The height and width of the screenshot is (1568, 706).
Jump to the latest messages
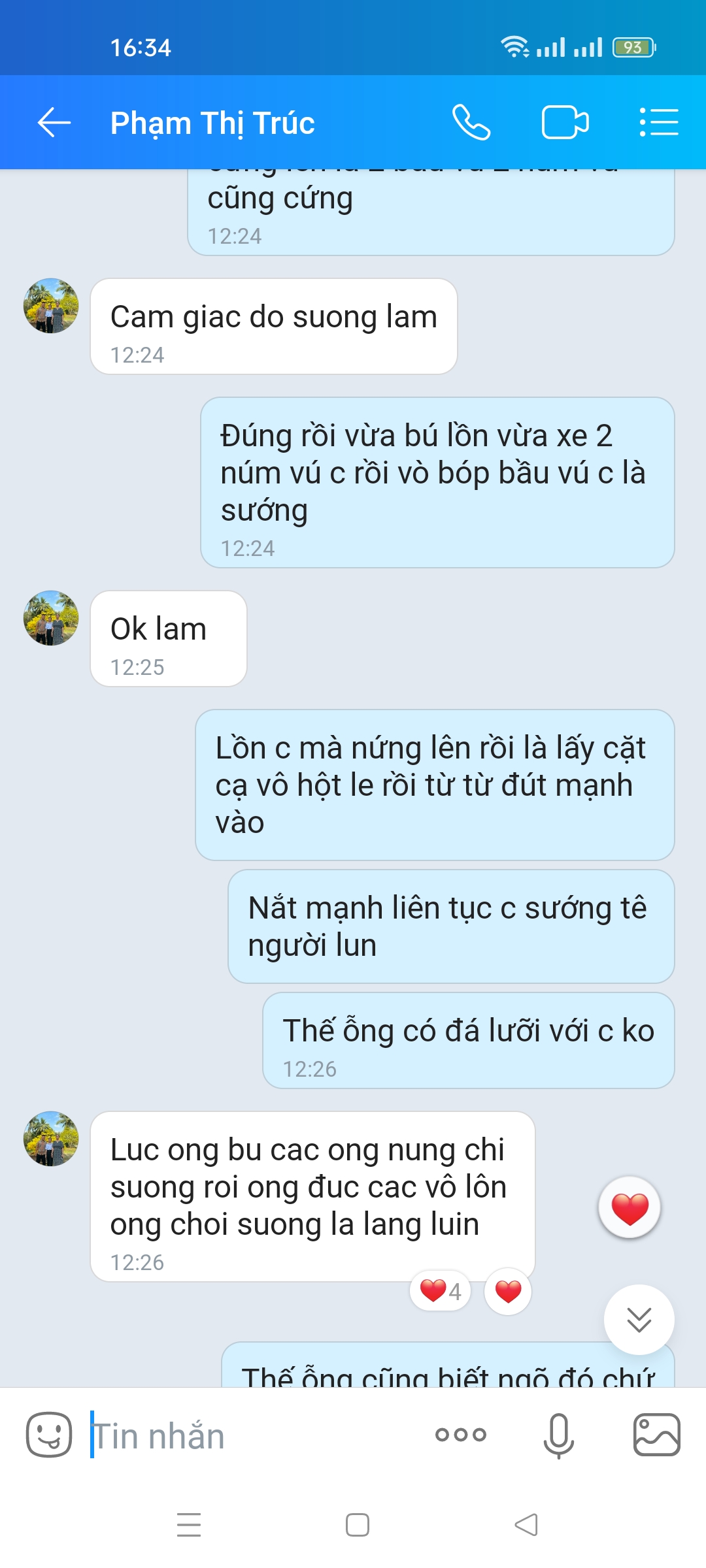[639, 1320]
